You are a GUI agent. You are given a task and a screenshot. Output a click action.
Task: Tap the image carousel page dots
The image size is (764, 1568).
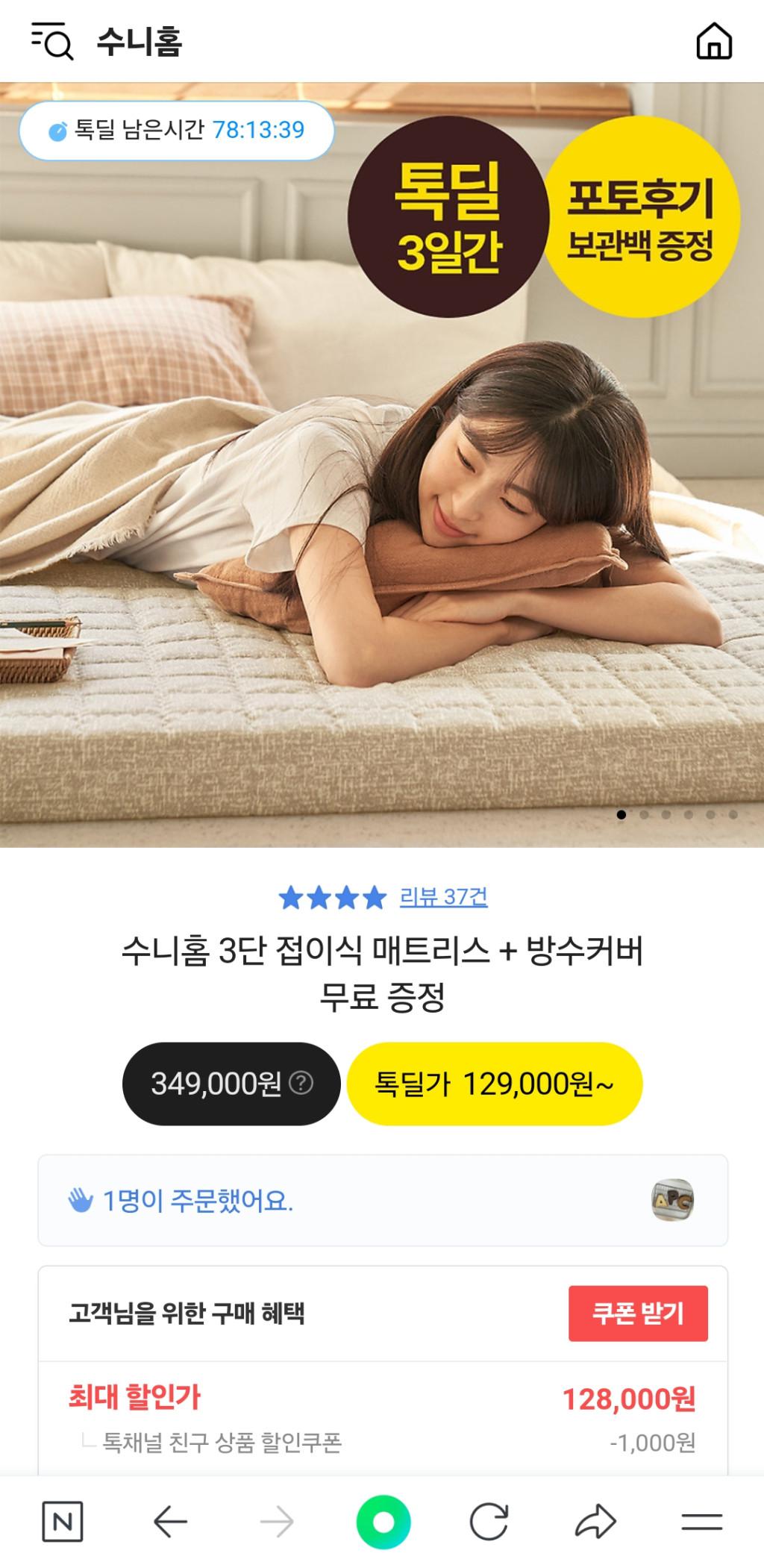coord(677,814)
